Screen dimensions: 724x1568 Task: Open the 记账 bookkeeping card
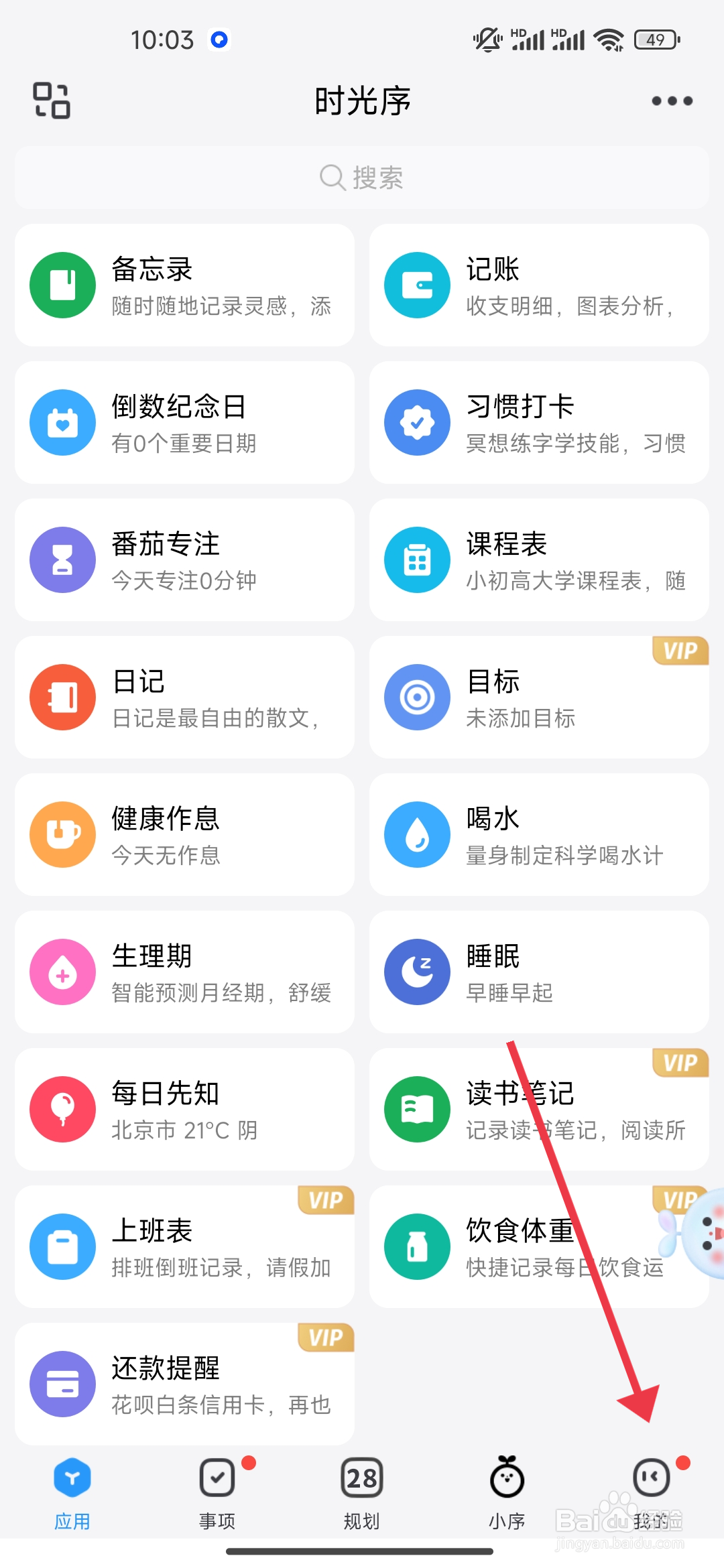click(539, 285)
